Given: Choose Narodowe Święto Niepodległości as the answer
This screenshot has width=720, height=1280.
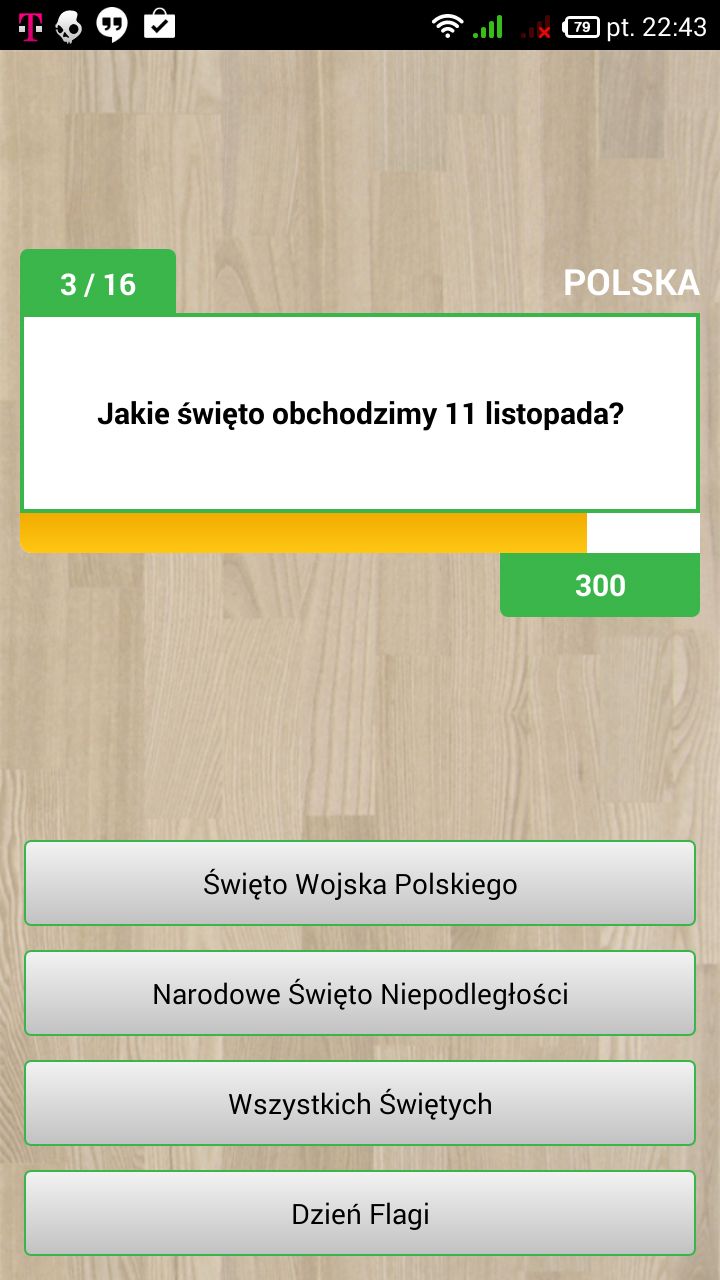Looking at the screenshot, I should click(x=360, y=993).
